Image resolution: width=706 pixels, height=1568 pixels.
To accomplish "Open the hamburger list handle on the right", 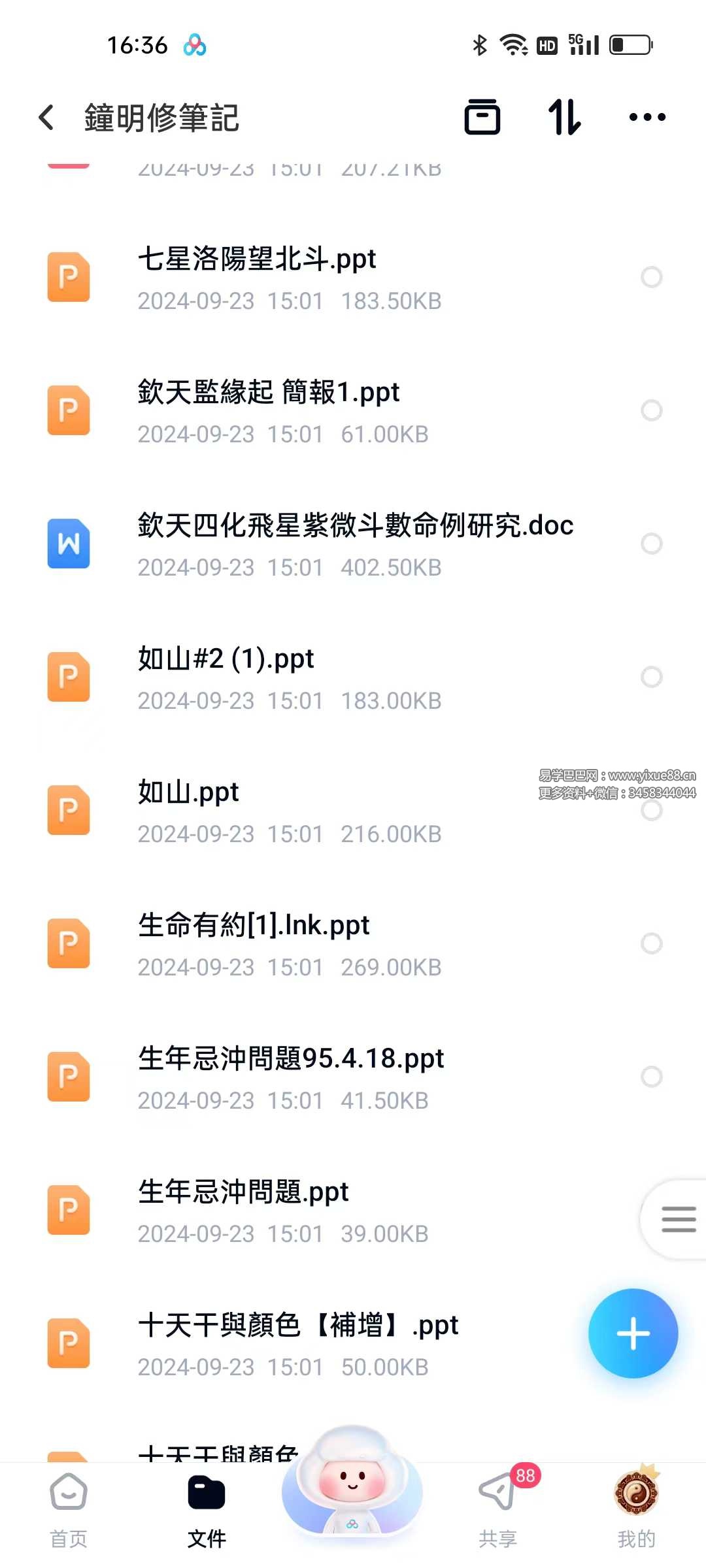I will [x=680, y=1218].
